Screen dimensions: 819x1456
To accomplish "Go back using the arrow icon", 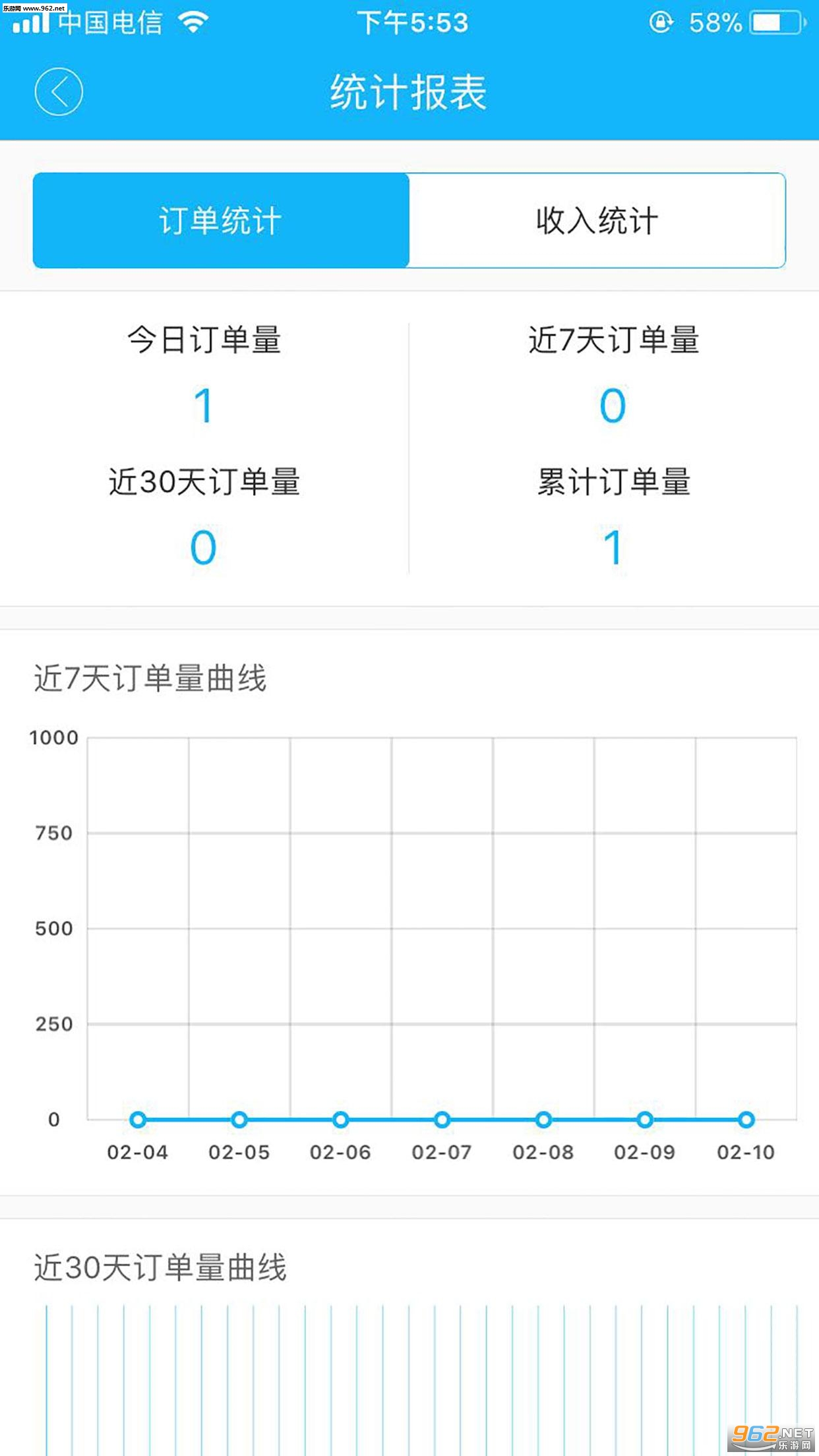I will pos(59,92).
